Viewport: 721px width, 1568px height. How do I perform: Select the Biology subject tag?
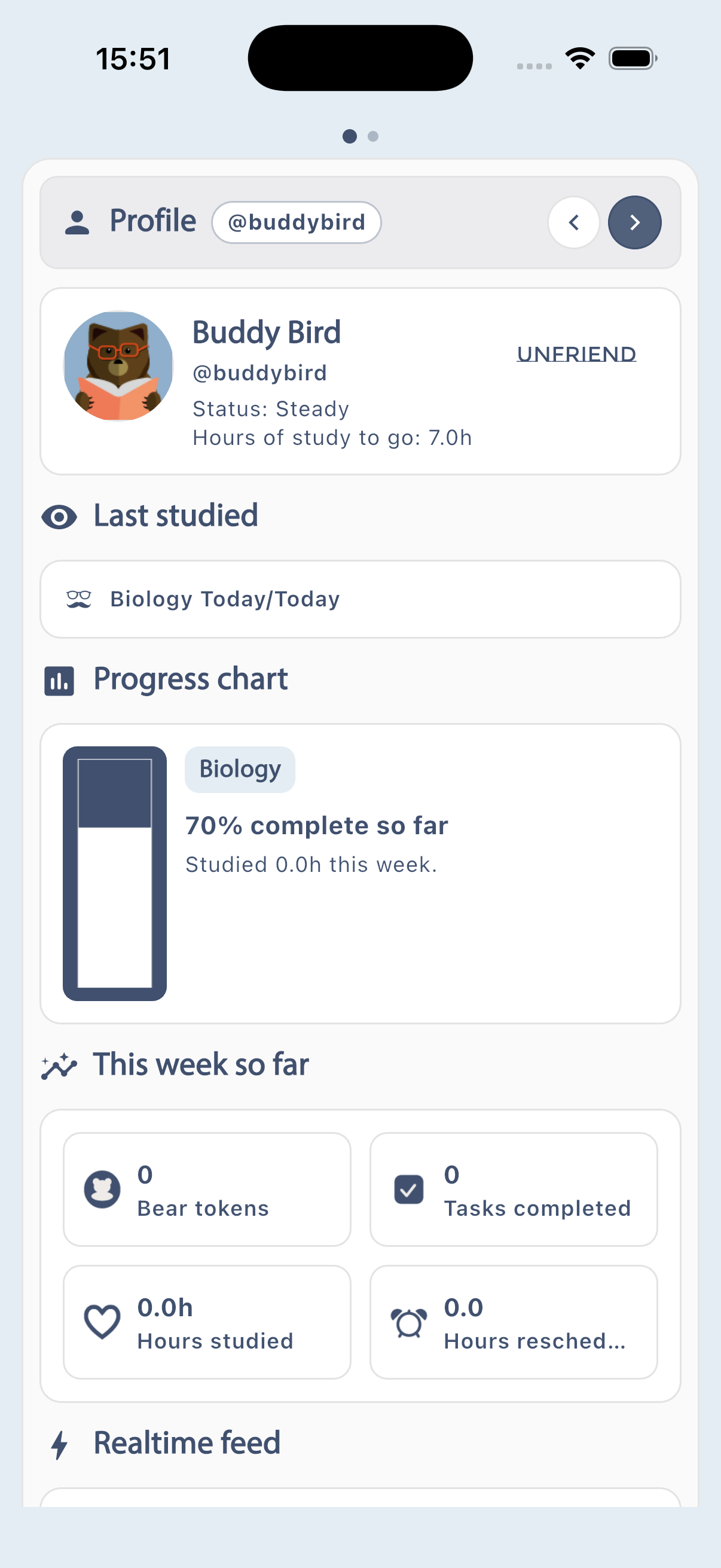click(x=240, y=768)
